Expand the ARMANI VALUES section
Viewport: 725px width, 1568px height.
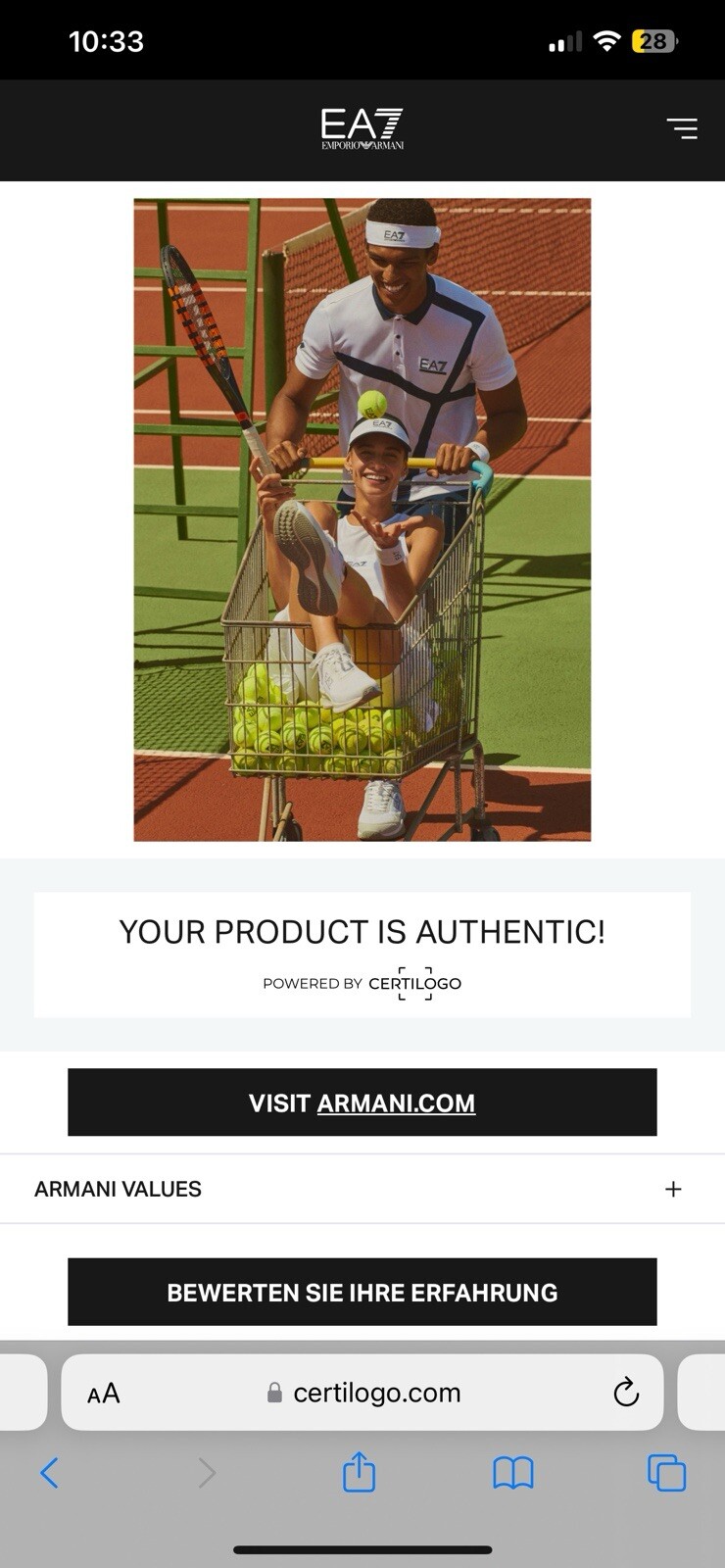click(362, 1189)
